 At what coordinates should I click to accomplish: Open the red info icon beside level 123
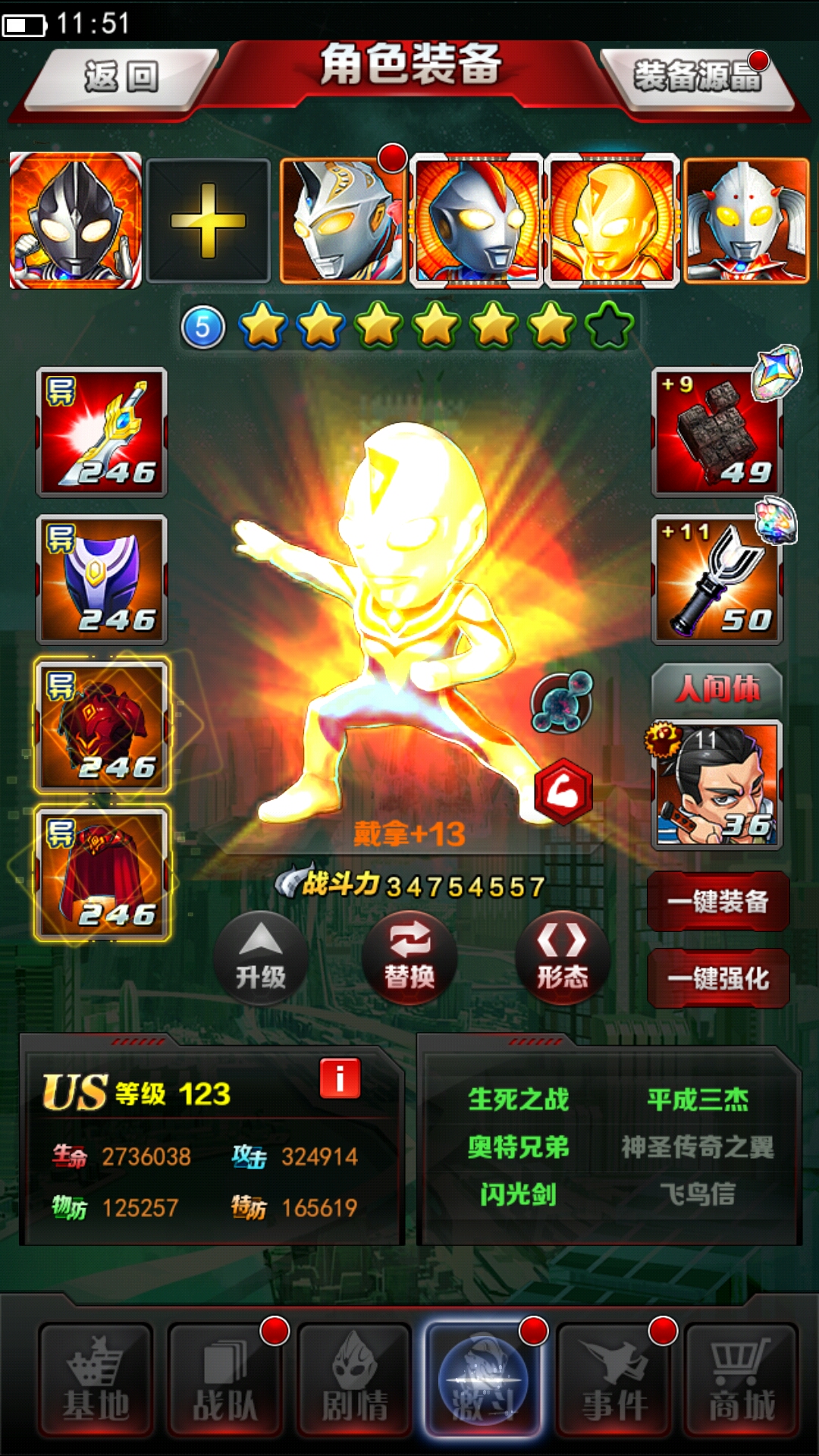(x=340, y=1078)
